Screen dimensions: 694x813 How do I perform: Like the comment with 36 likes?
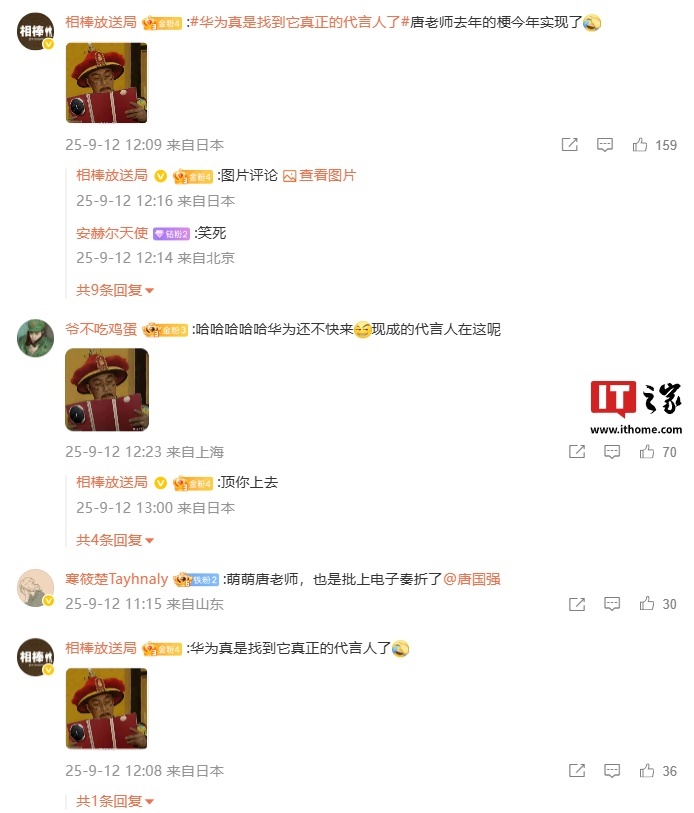pos(647,771)
